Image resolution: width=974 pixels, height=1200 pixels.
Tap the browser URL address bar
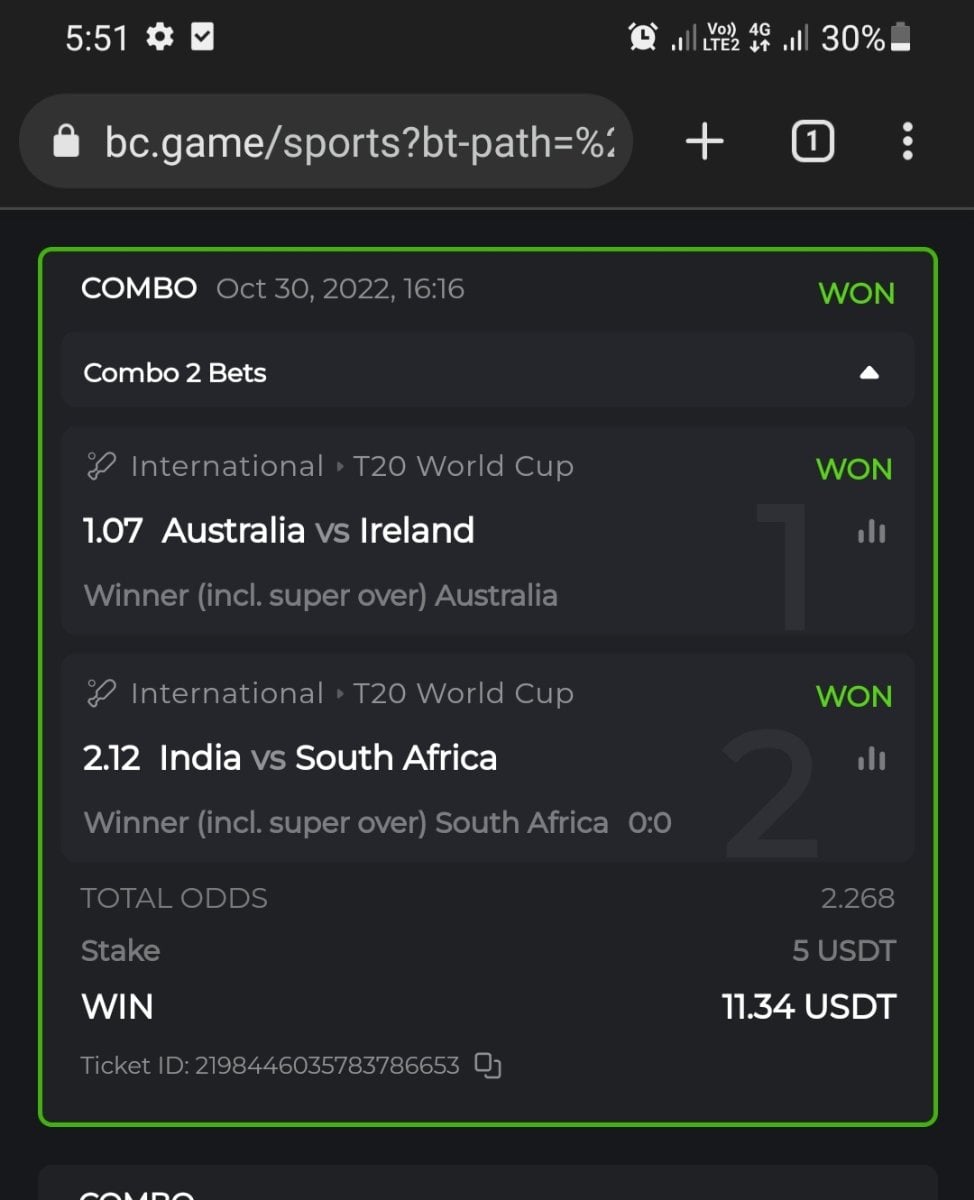point(340,142)
